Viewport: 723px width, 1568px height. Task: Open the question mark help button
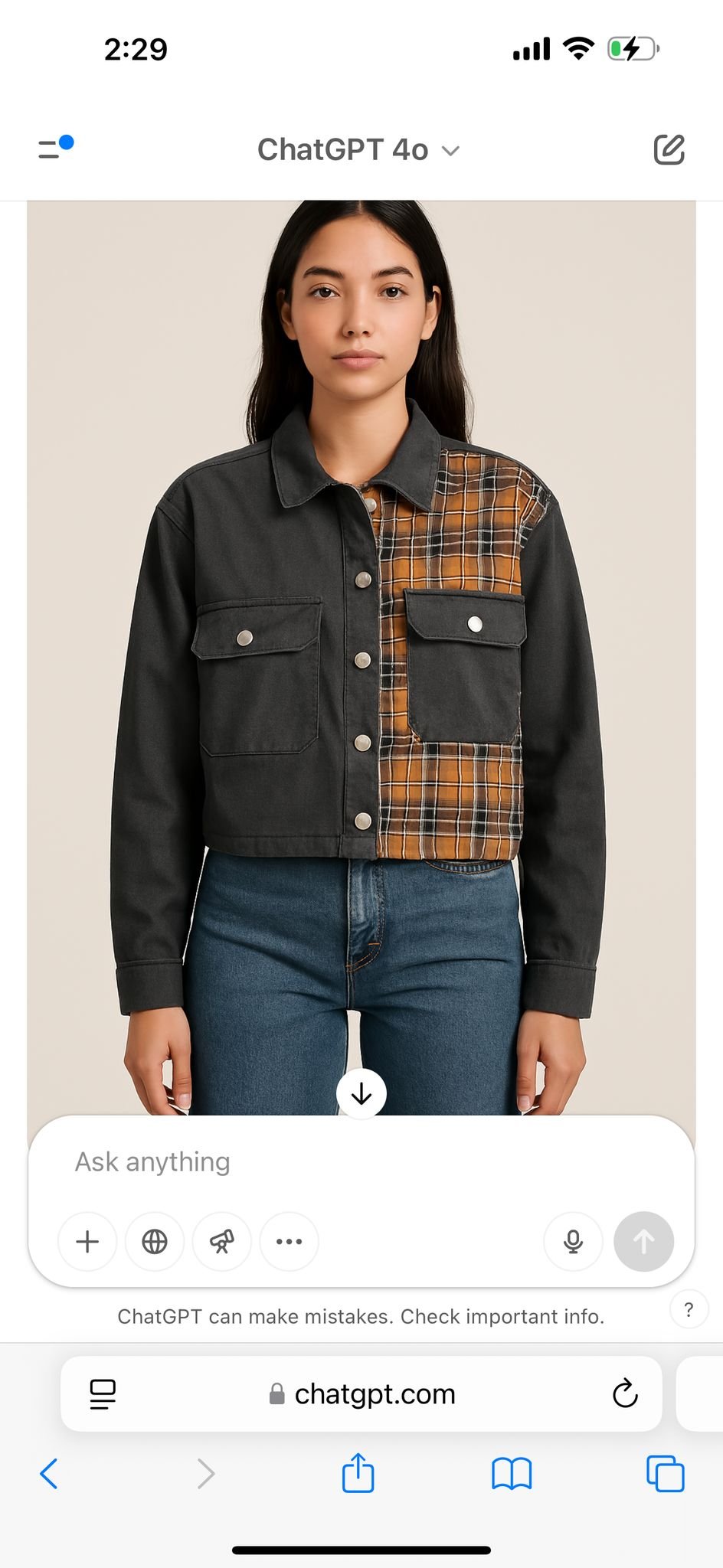point(689,1310)
